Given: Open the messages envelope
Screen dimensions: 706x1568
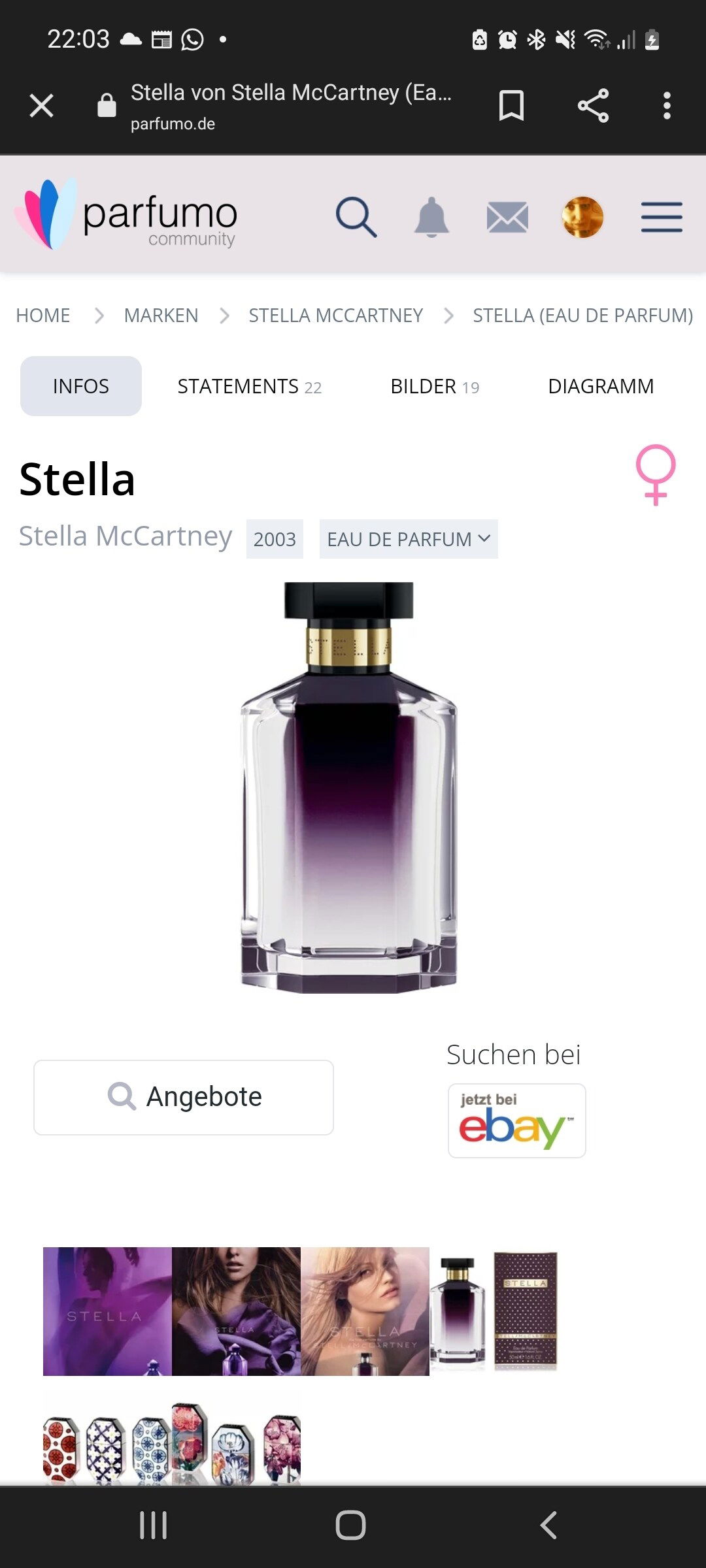Looking at the screenshot, I should [x=507, y=217].
